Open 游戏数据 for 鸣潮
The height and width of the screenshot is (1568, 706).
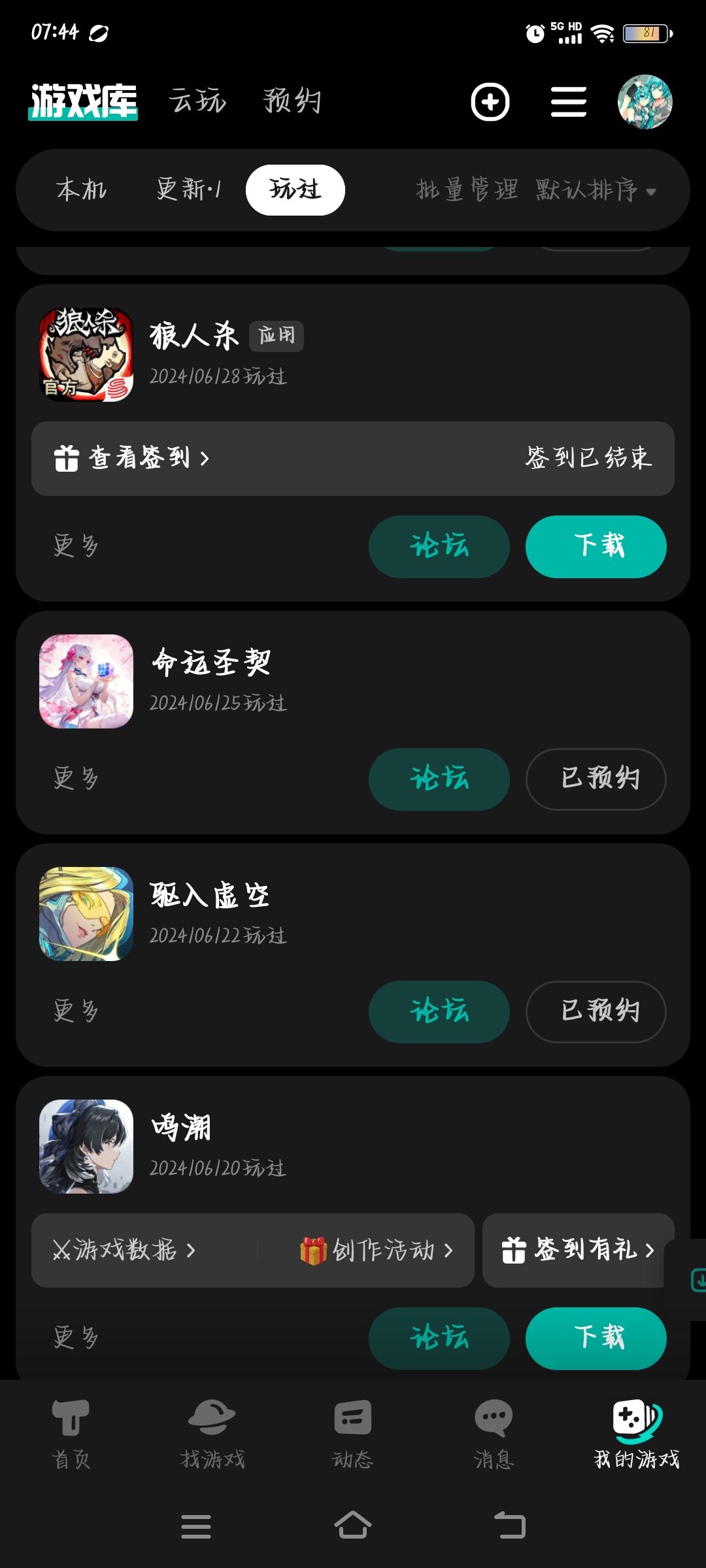point(124,1250)
